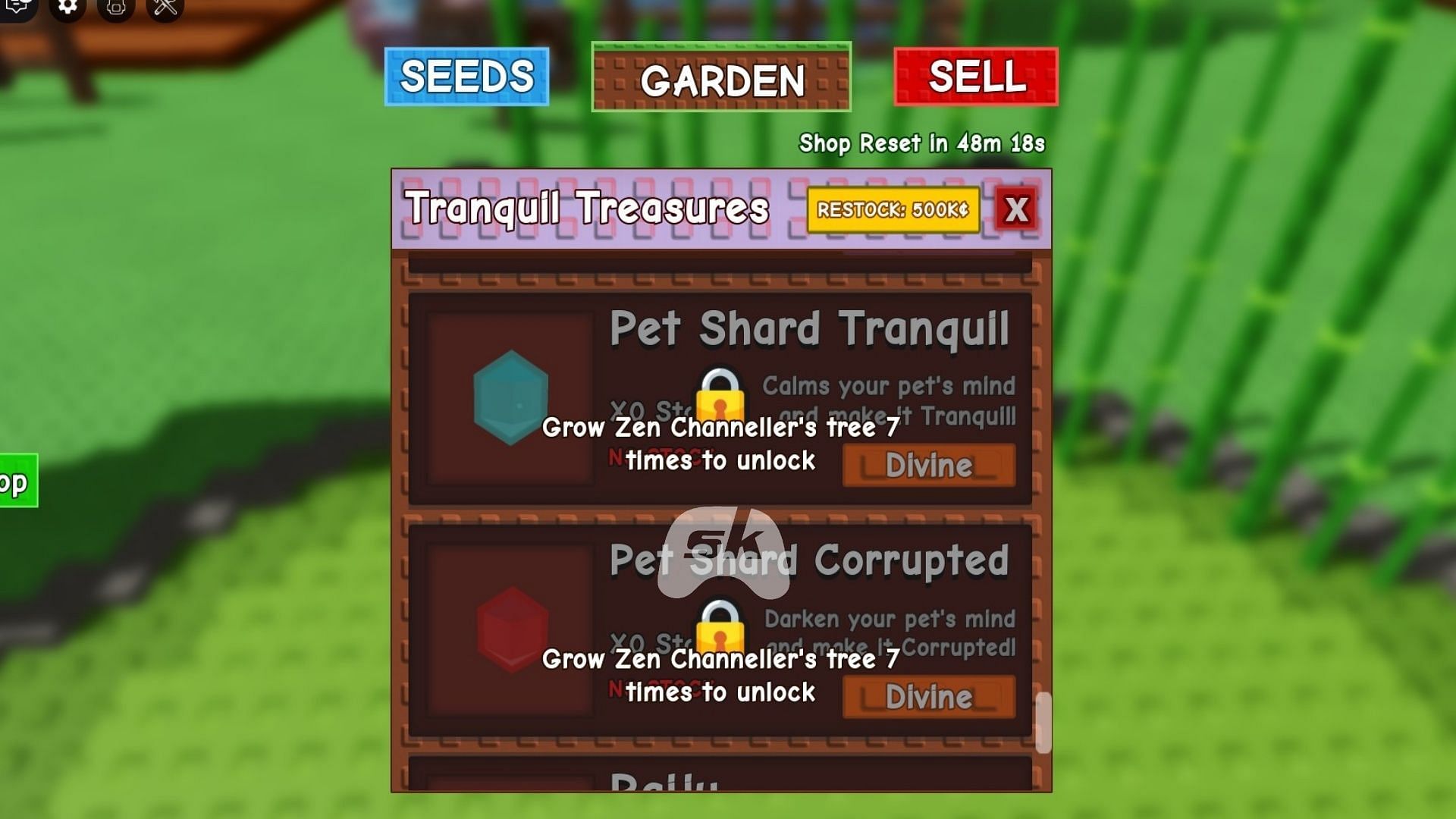Open the crossed tools icon
The height and width of the screenshot is (819, 1456).
coord(165,8)
